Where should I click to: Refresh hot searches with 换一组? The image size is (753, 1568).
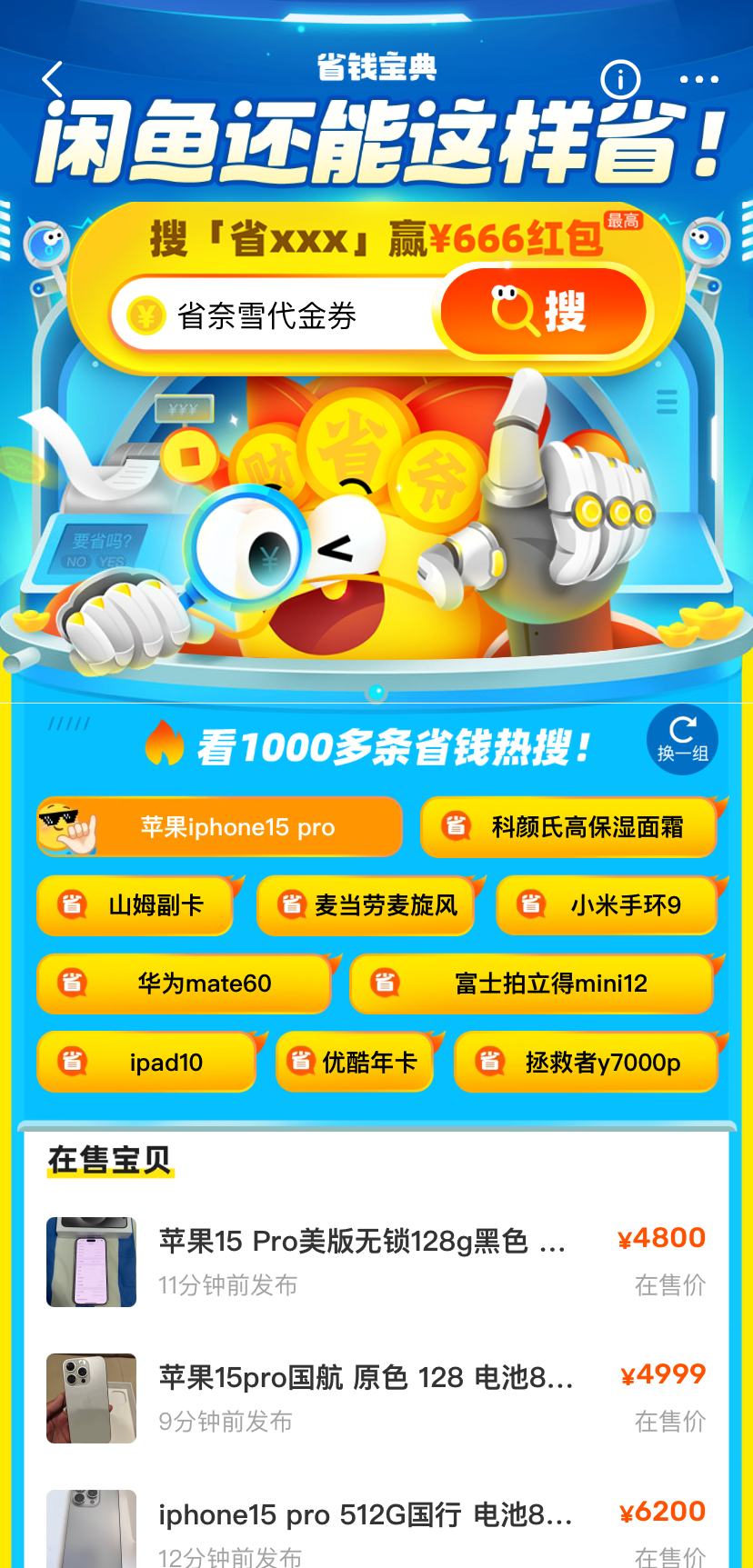point(682,740)
